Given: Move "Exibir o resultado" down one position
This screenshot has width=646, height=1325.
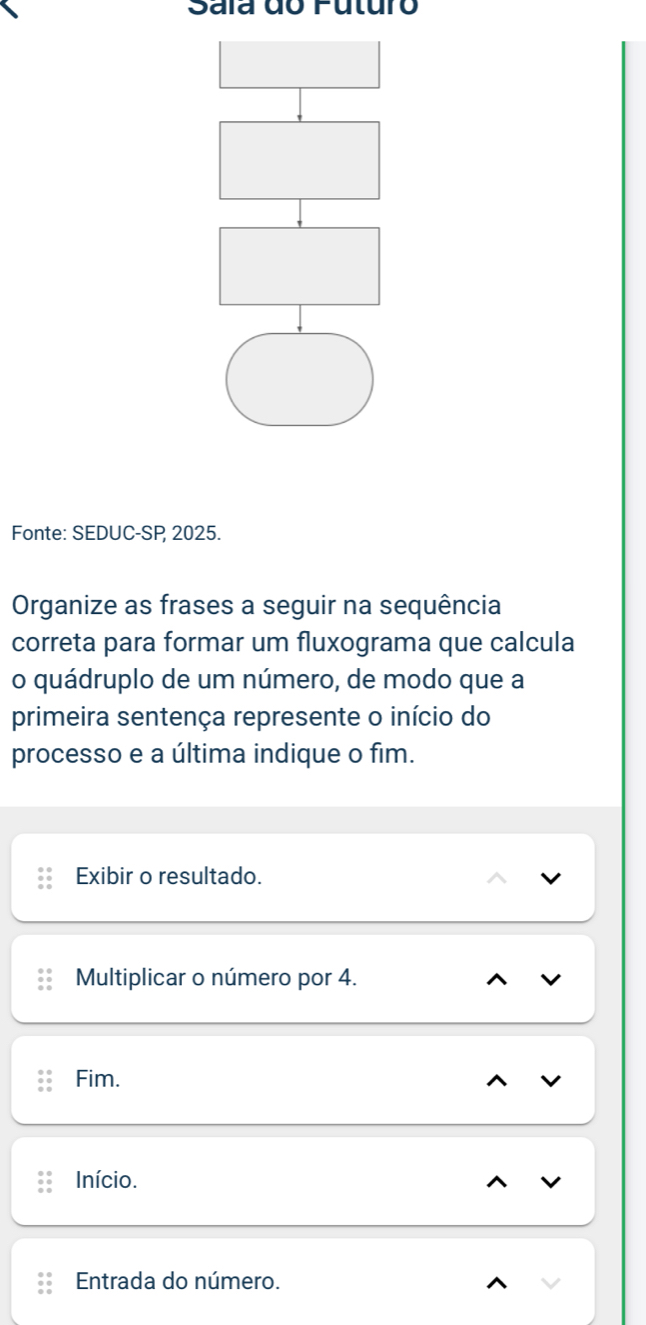Looking at the screenshot, I should pos(549,878).
